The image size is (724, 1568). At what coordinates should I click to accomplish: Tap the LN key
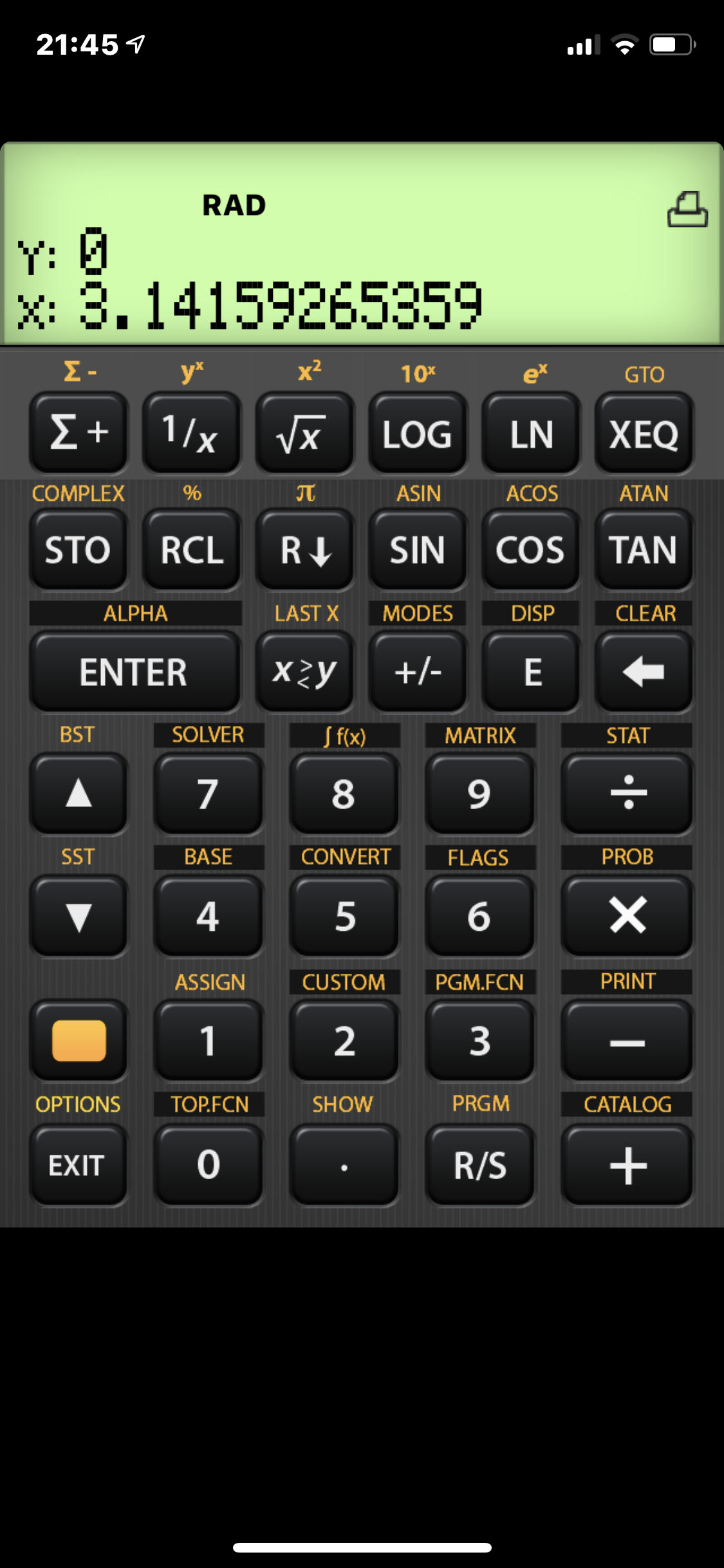click(531, 433)
